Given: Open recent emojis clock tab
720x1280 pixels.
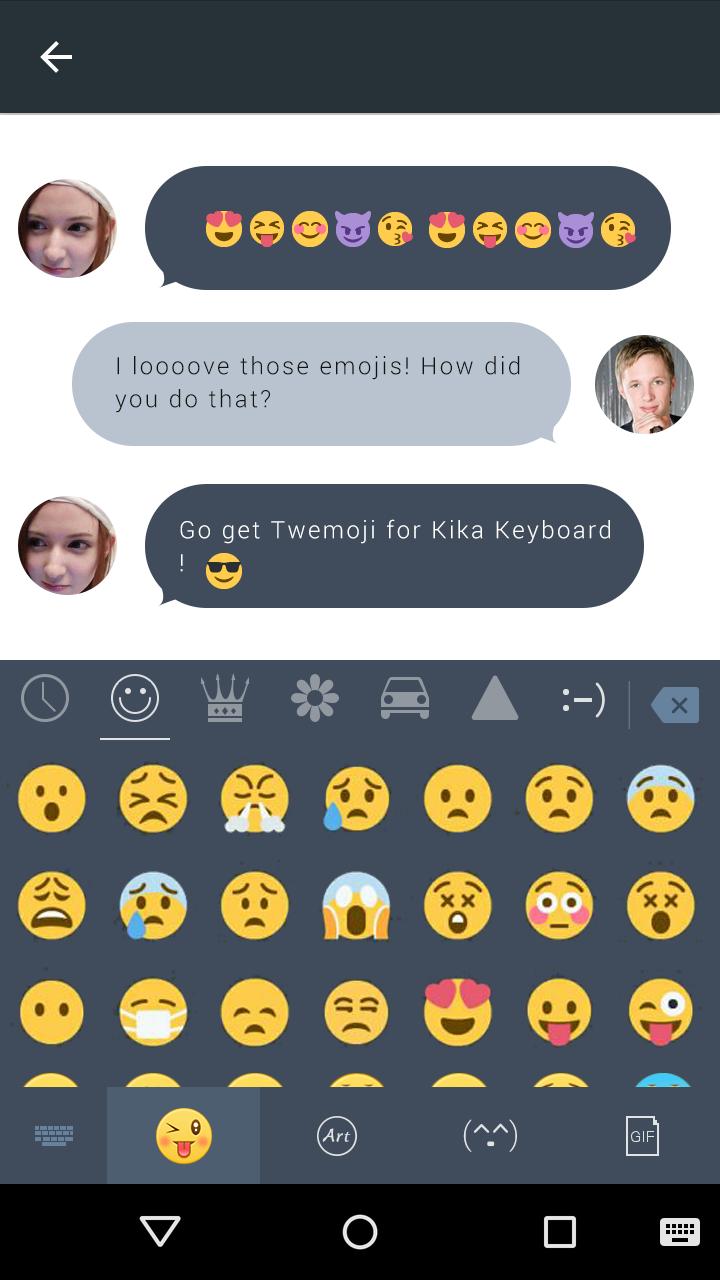Looking at the screenshot, I should tap(45, 698).
